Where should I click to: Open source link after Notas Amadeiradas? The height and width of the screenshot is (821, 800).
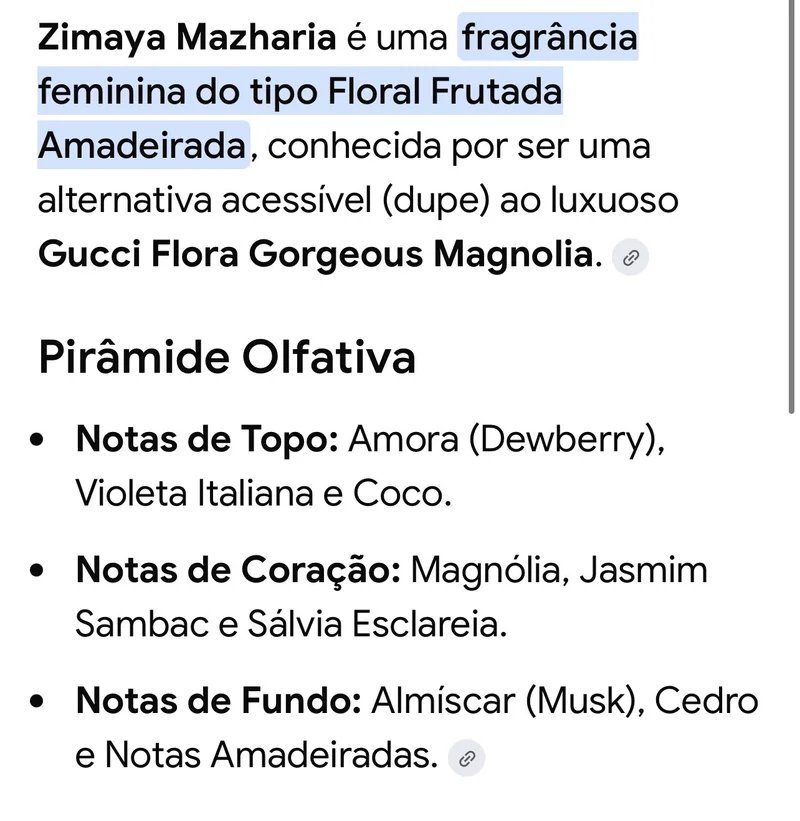point(465,758)
